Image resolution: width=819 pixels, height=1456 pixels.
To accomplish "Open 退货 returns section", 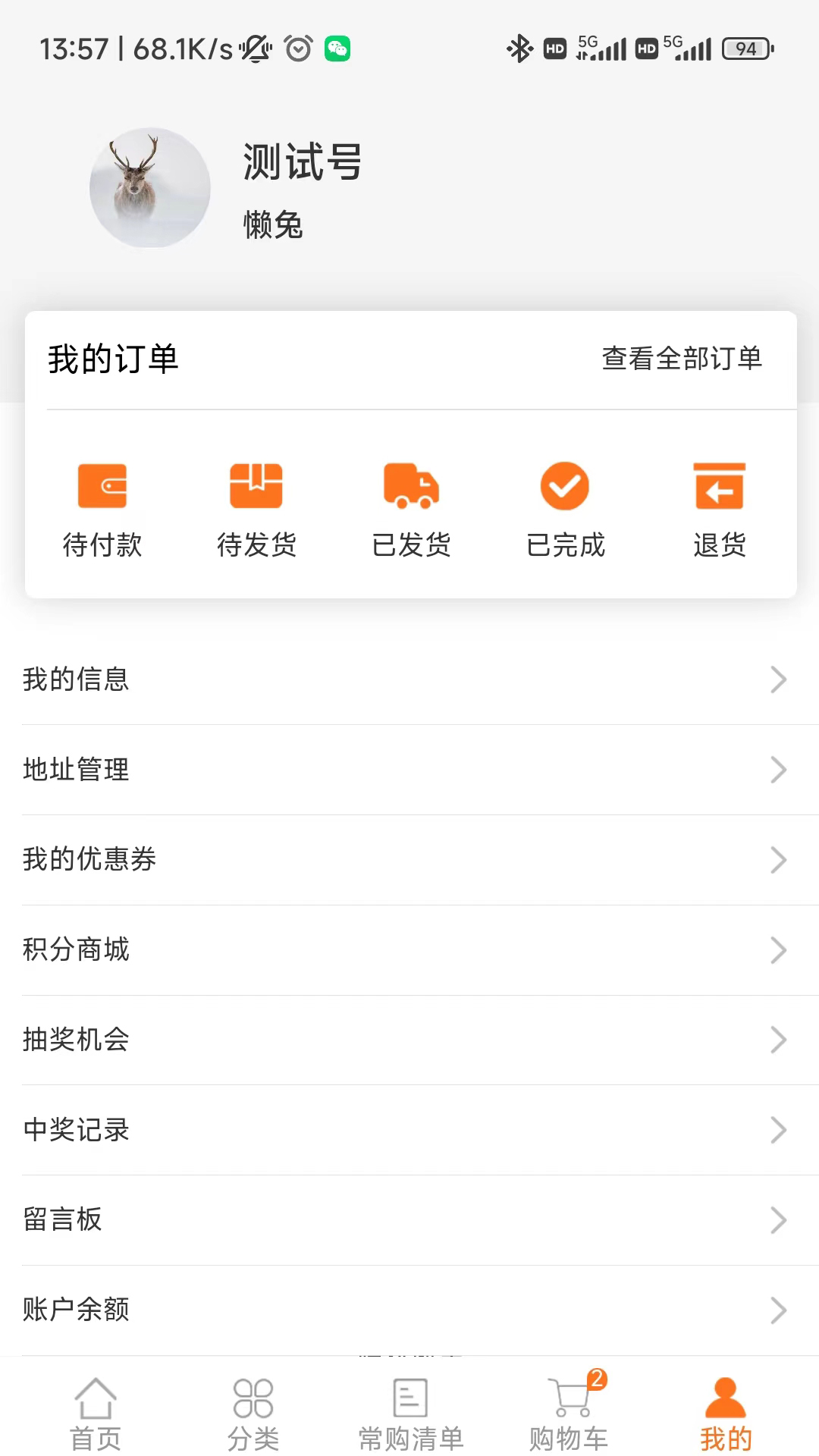I will tap(720, 510).
